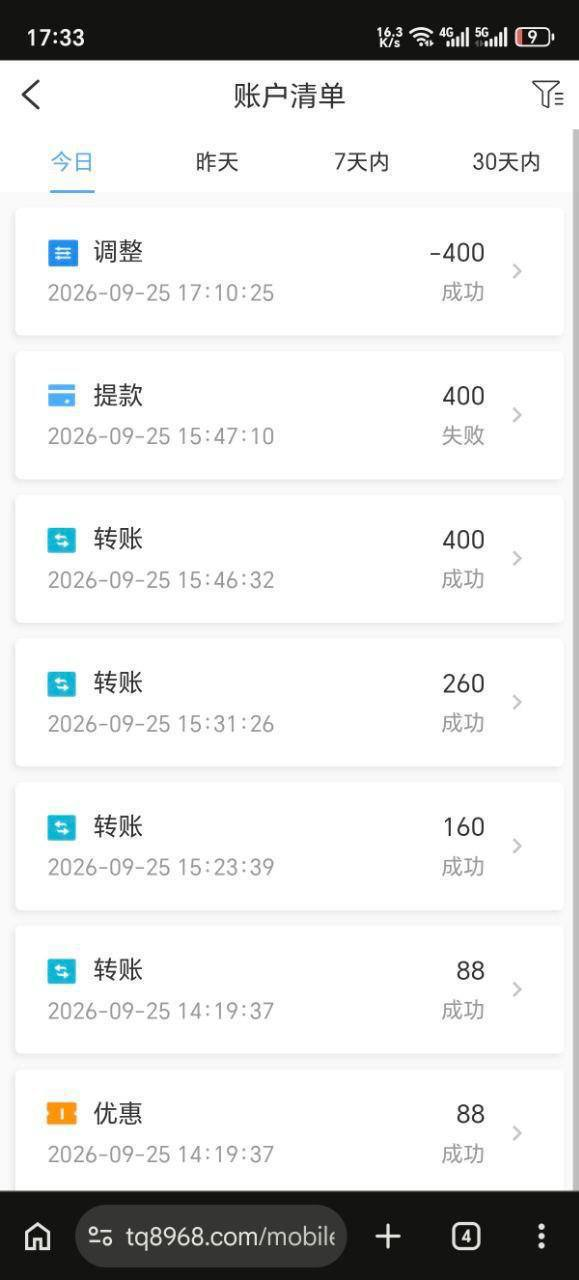Open the 转账 400 record at 15:46:32
The width and height of the screenshot is (579, 1280).
click(289, 559)
